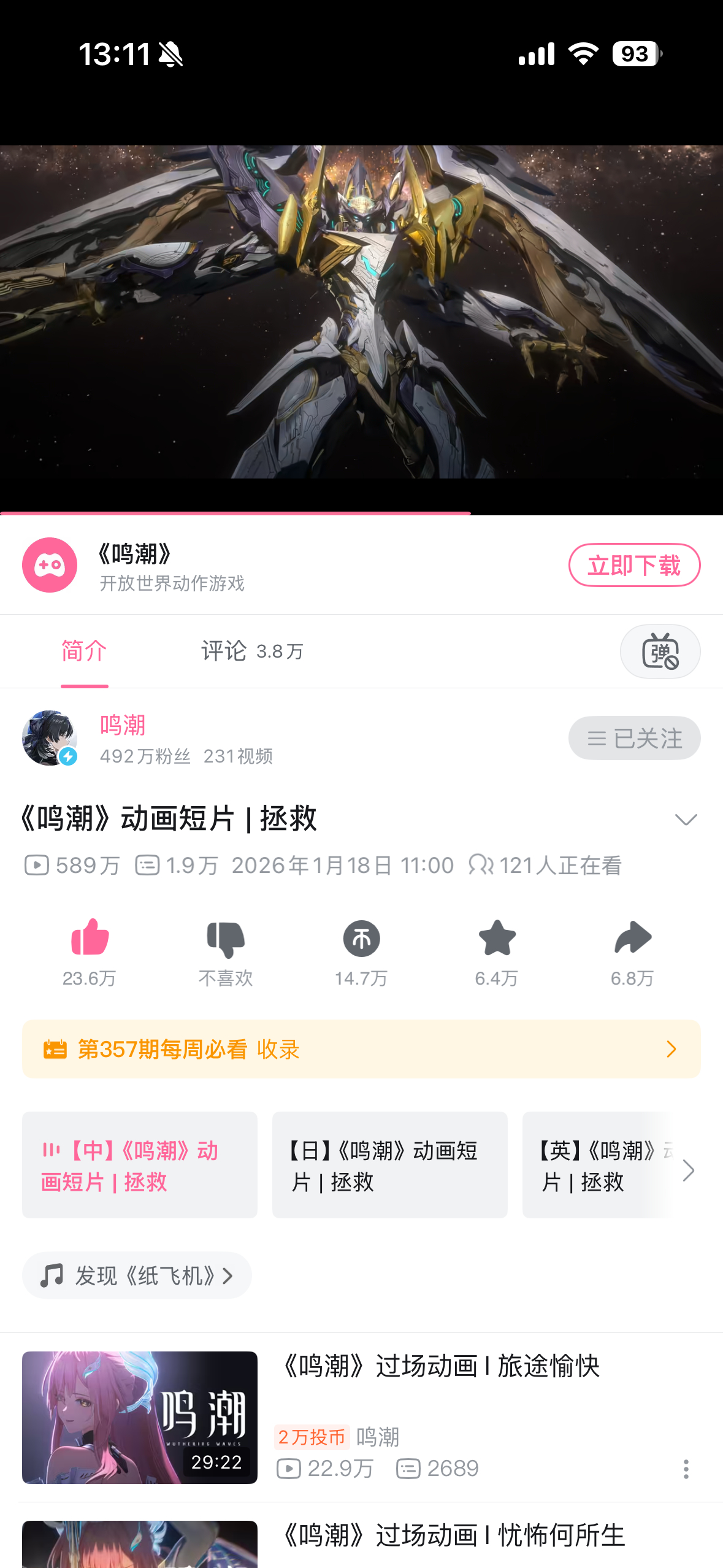Share the video with the arrow icon
Image resolution: width=723 pixels, height=1568 pixels.
632,939
